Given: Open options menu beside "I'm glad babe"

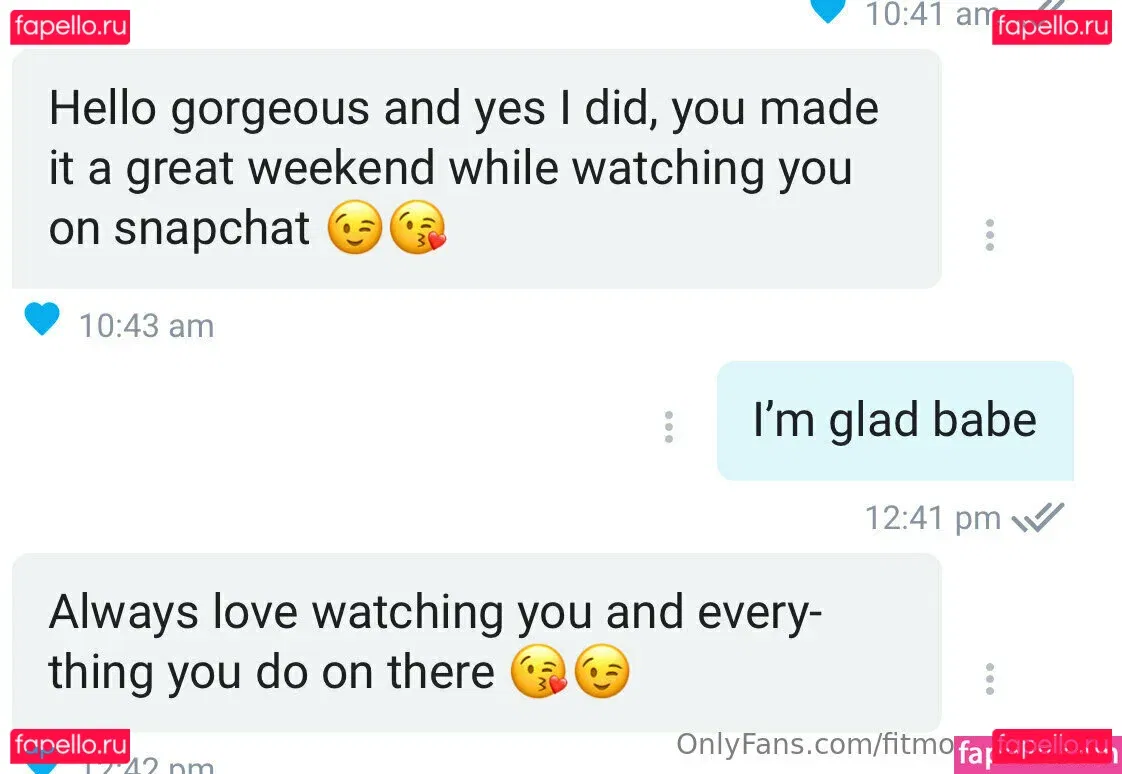Looking at the screenshot, I should tap(668, 426).
